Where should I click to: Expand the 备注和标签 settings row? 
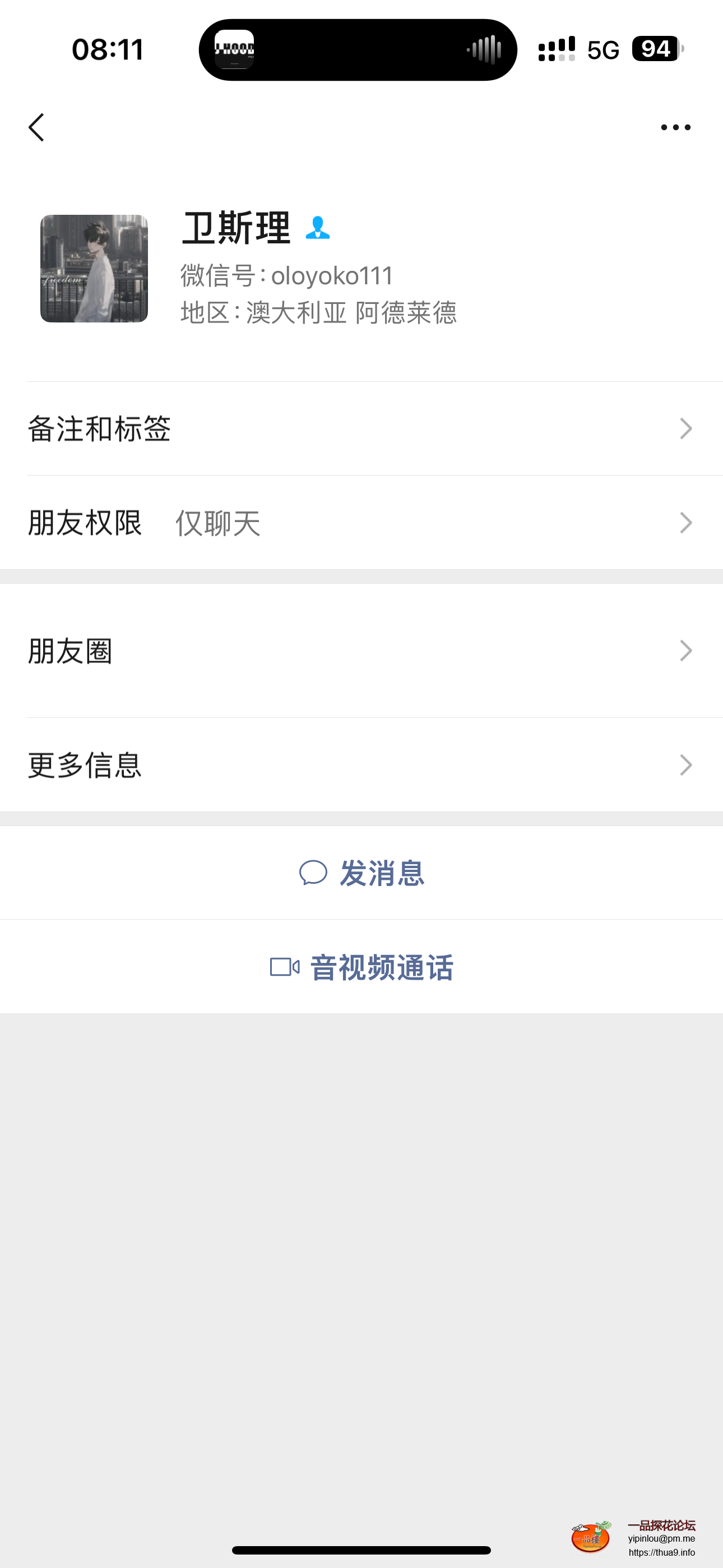[361, 429]
